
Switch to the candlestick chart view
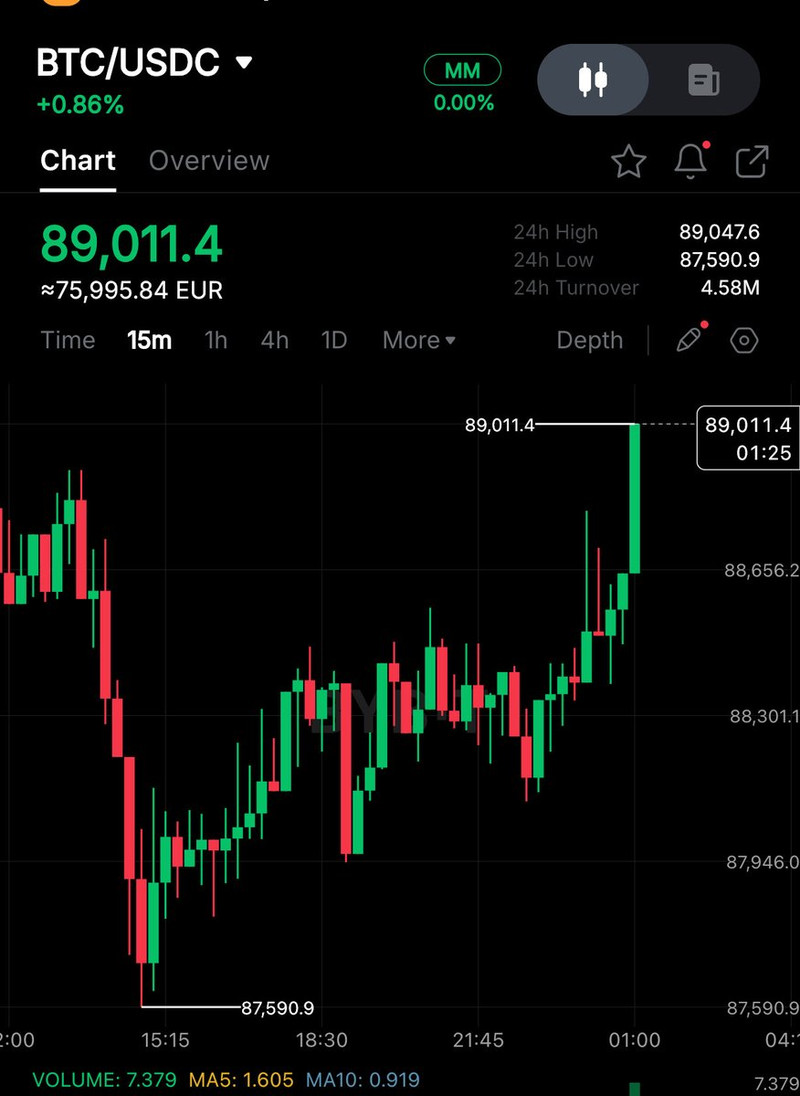point(594,79)
